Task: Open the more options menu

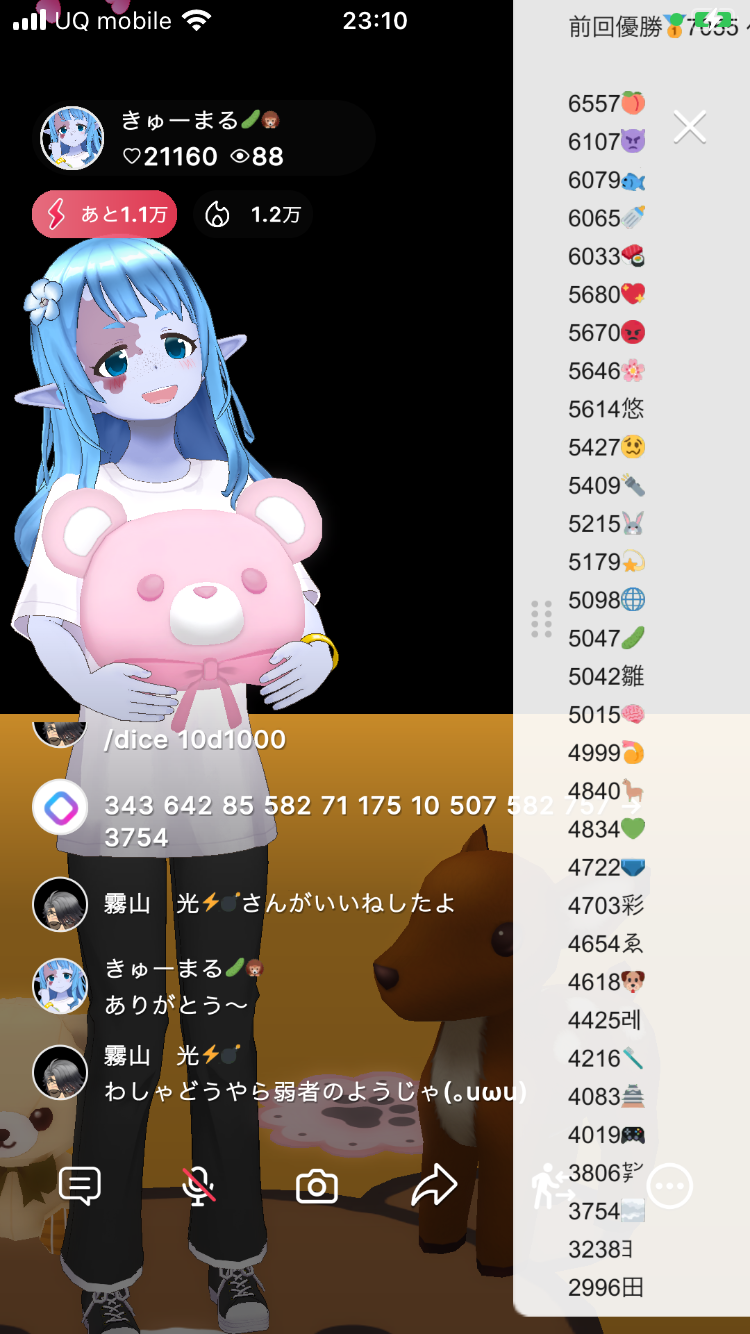Action: tap(670, 1187)
